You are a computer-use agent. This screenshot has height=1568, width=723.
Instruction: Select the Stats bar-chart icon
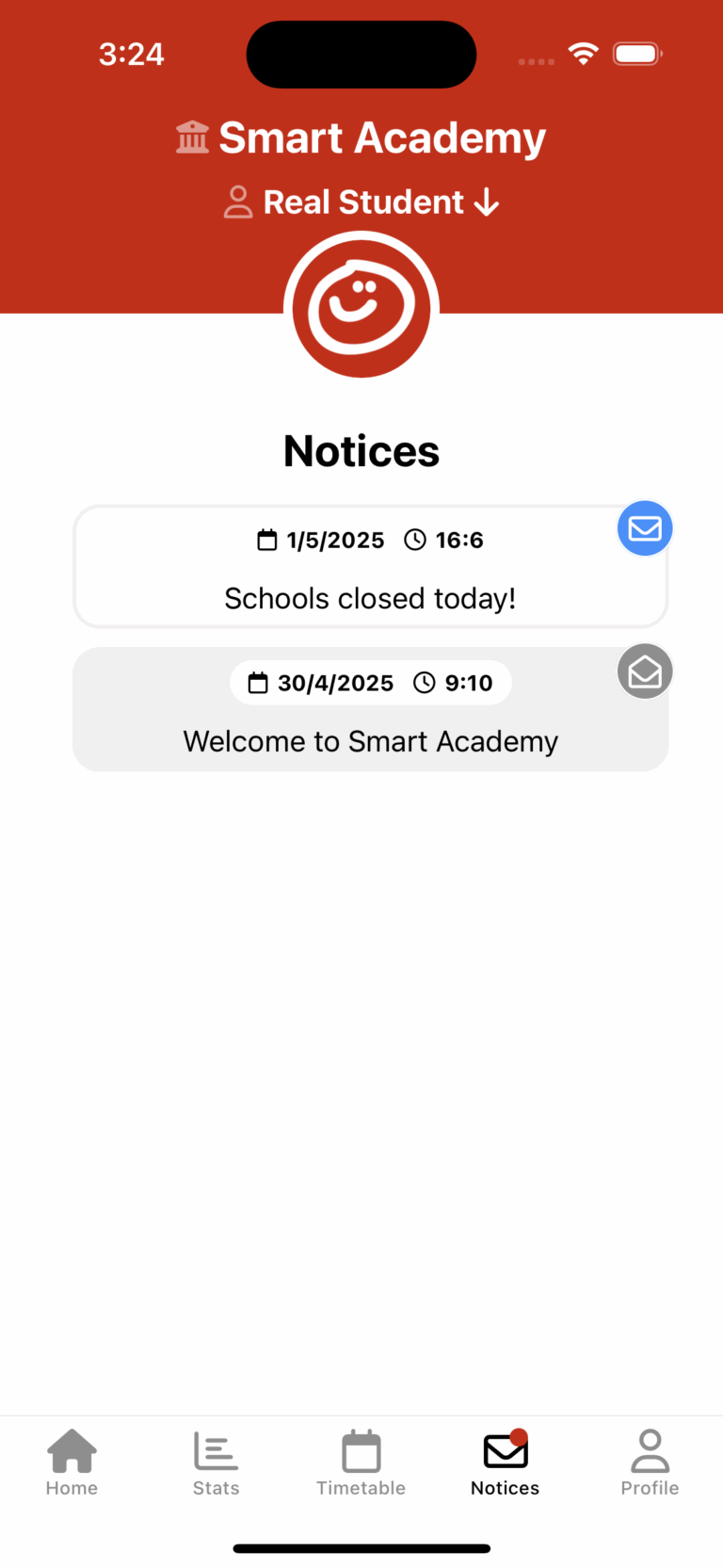216,1451
